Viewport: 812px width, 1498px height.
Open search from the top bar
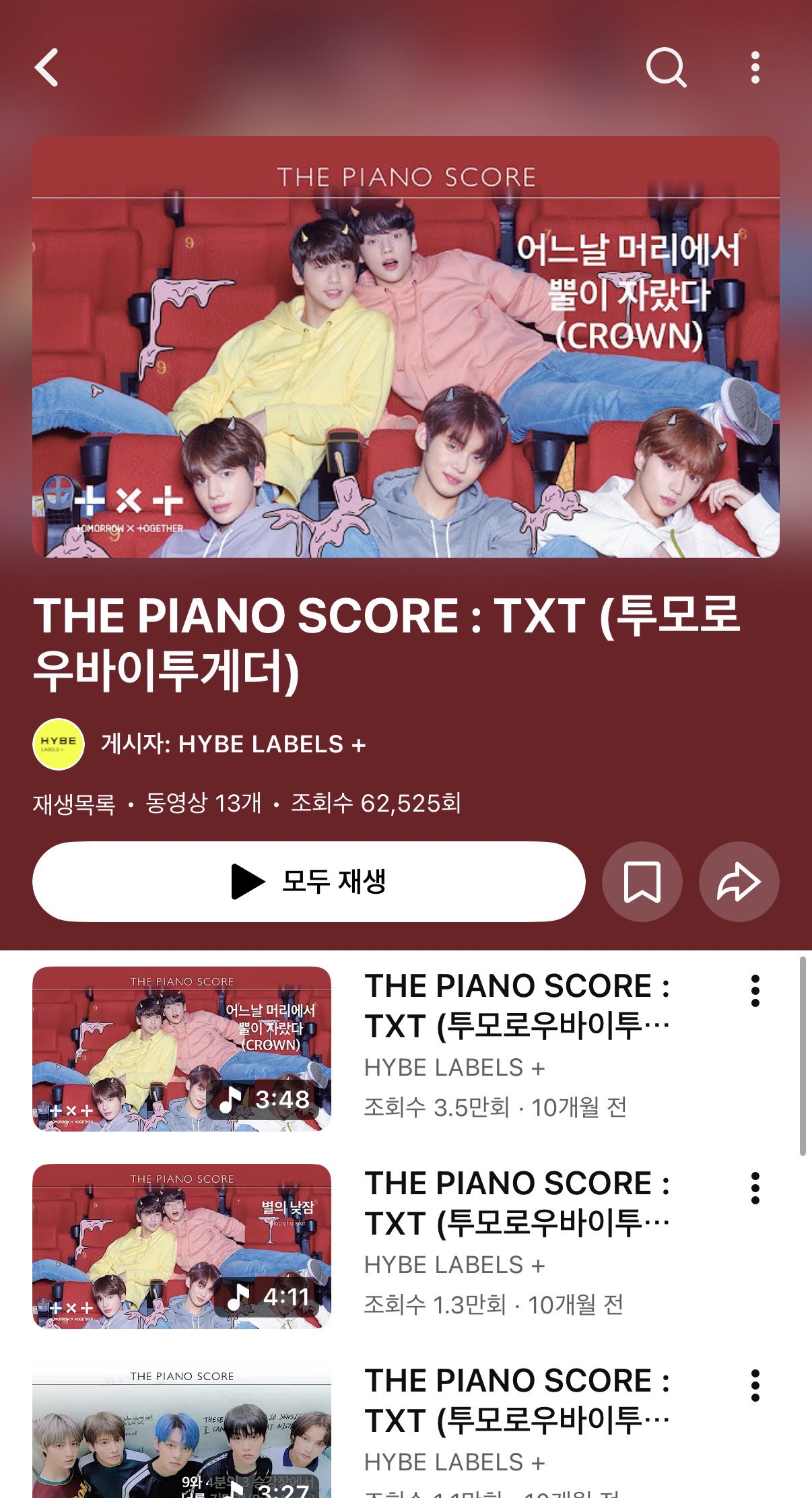click(666, 67)
